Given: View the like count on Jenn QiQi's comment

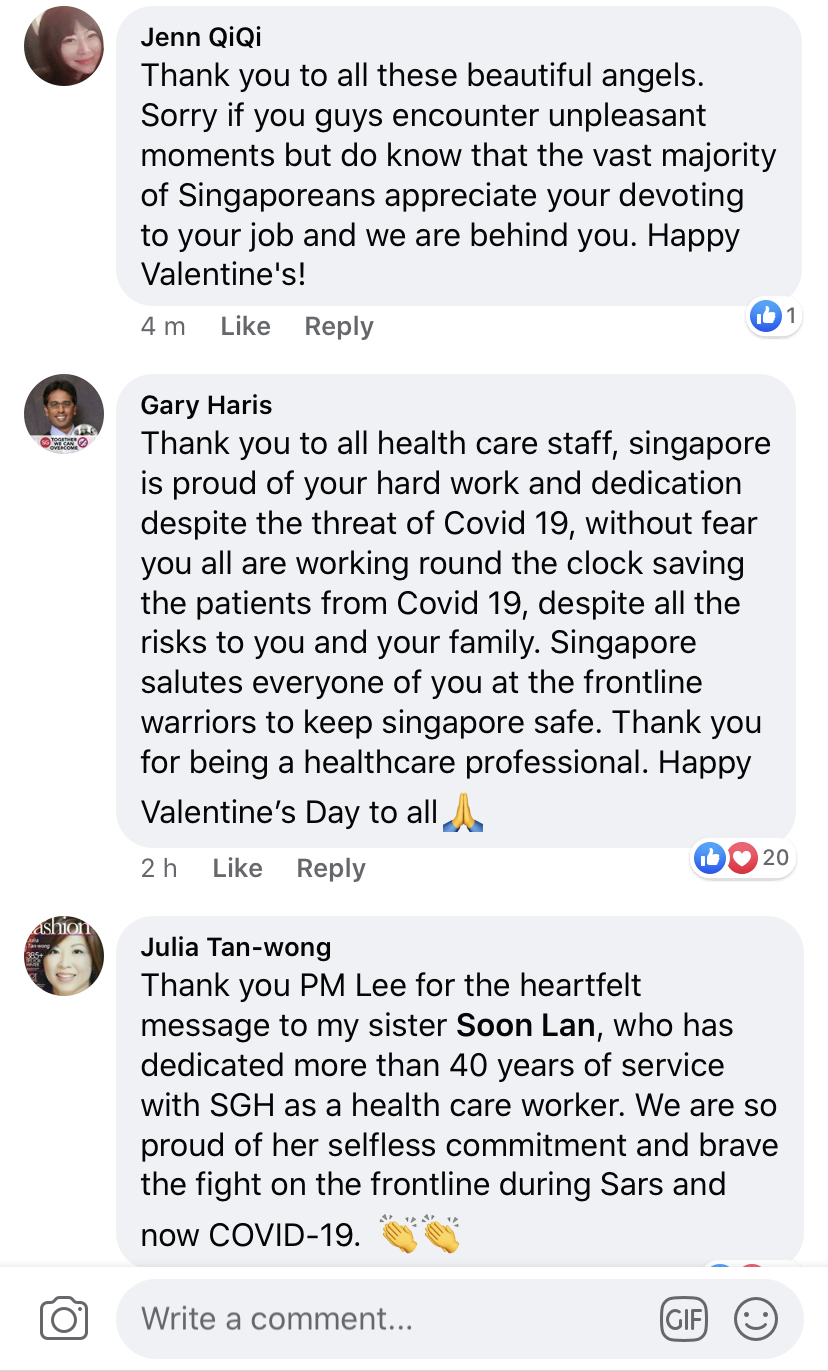Looking at the screenshot, I should (x=775, y=317).
